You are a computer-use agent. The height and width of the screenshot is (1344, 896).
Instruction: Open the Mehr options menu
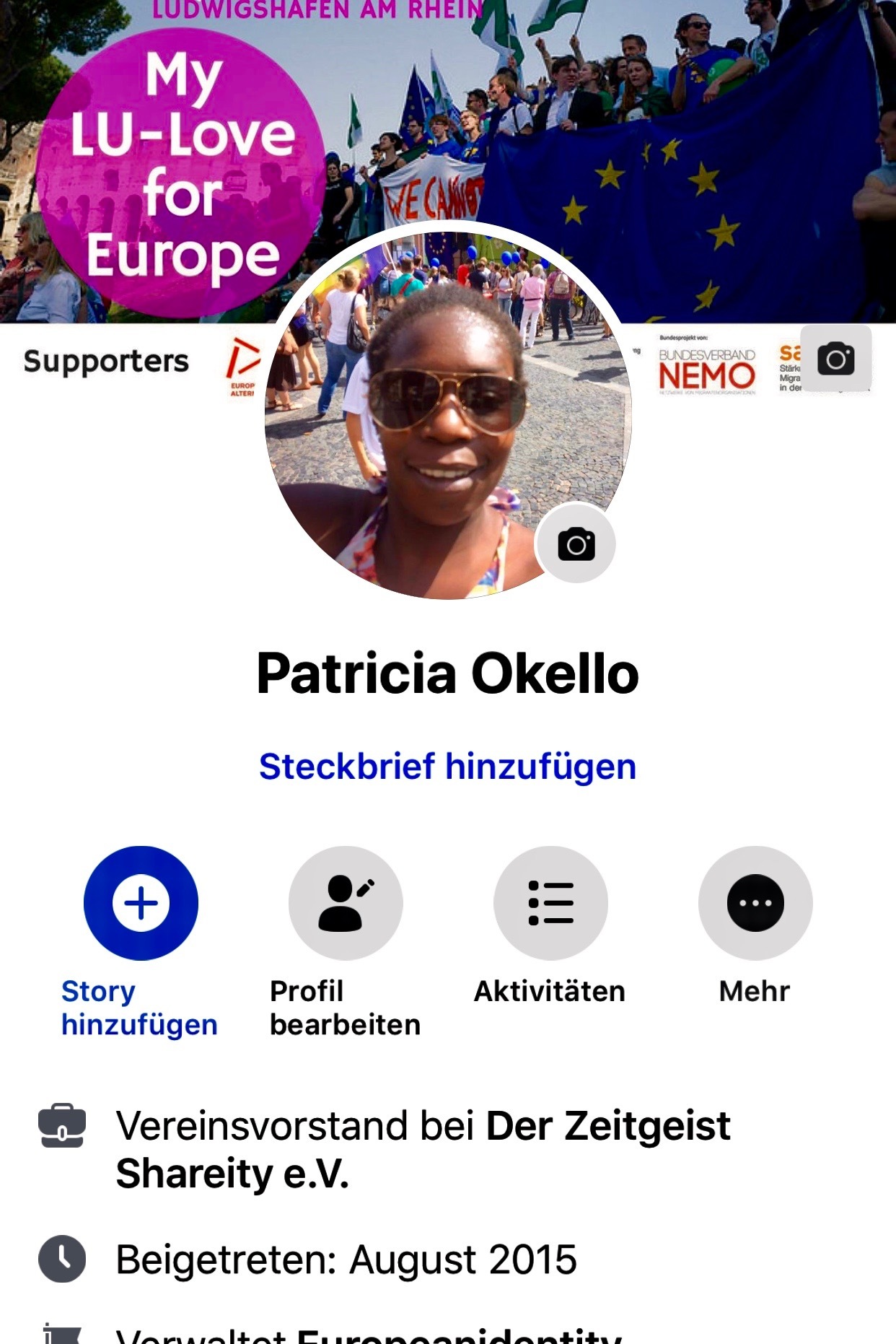click(x=755, y=903)
